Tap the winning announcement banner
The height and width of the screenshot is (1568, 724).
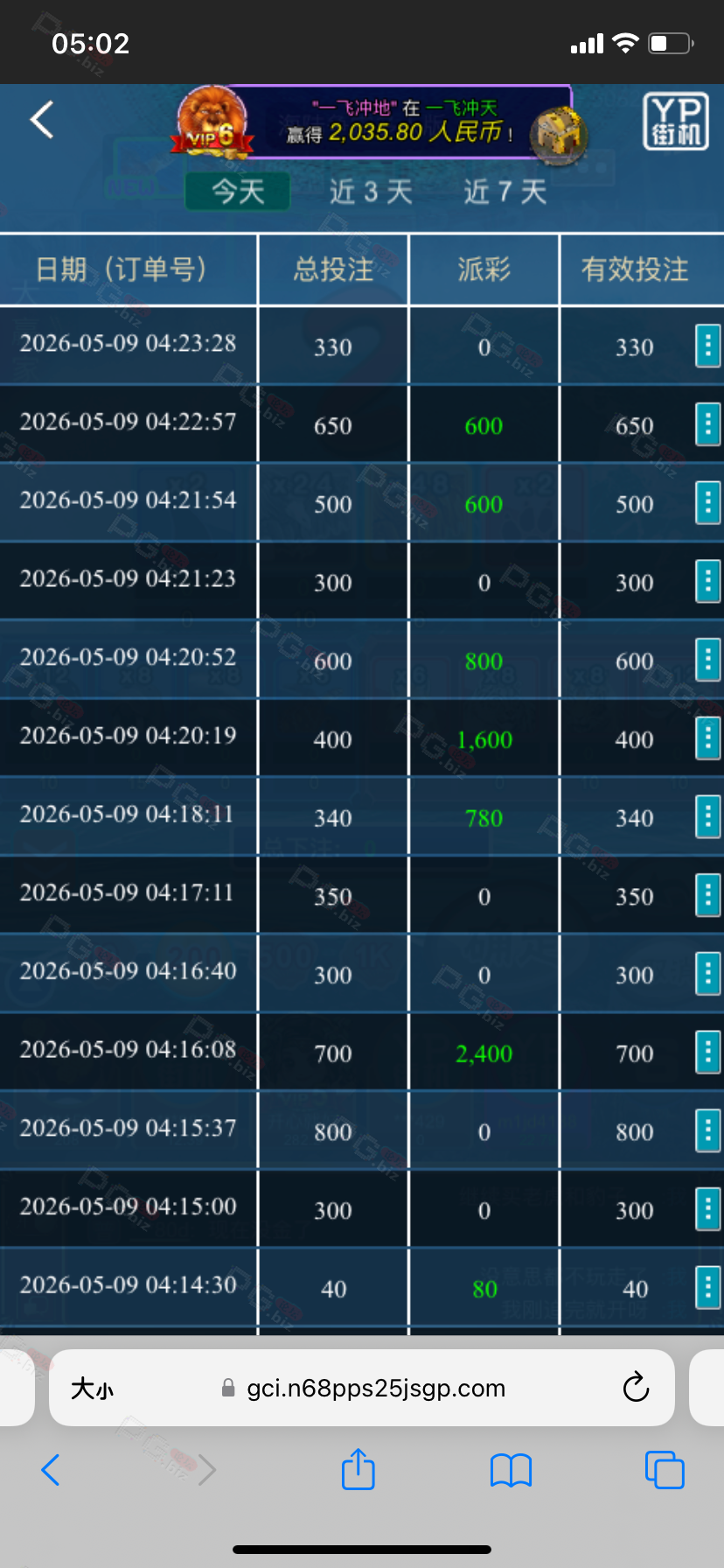pyautogui.click(x=398, y=122)
